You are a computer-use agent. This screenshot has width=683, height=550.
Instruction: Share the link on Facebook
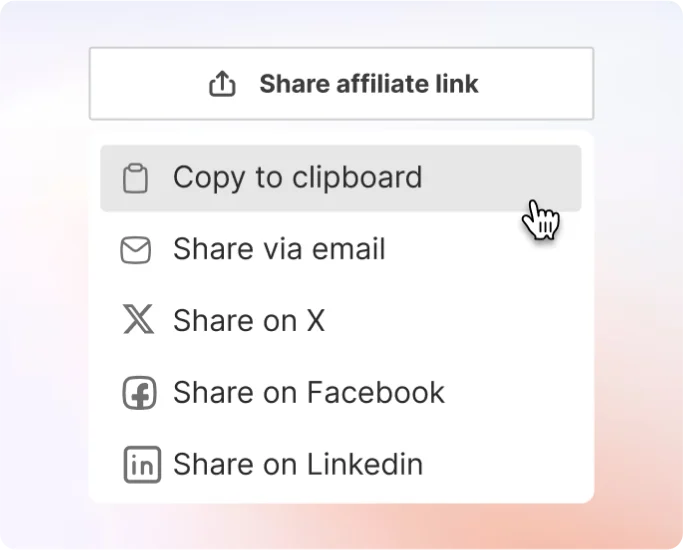pyautogui.click(x=308, y=393)
